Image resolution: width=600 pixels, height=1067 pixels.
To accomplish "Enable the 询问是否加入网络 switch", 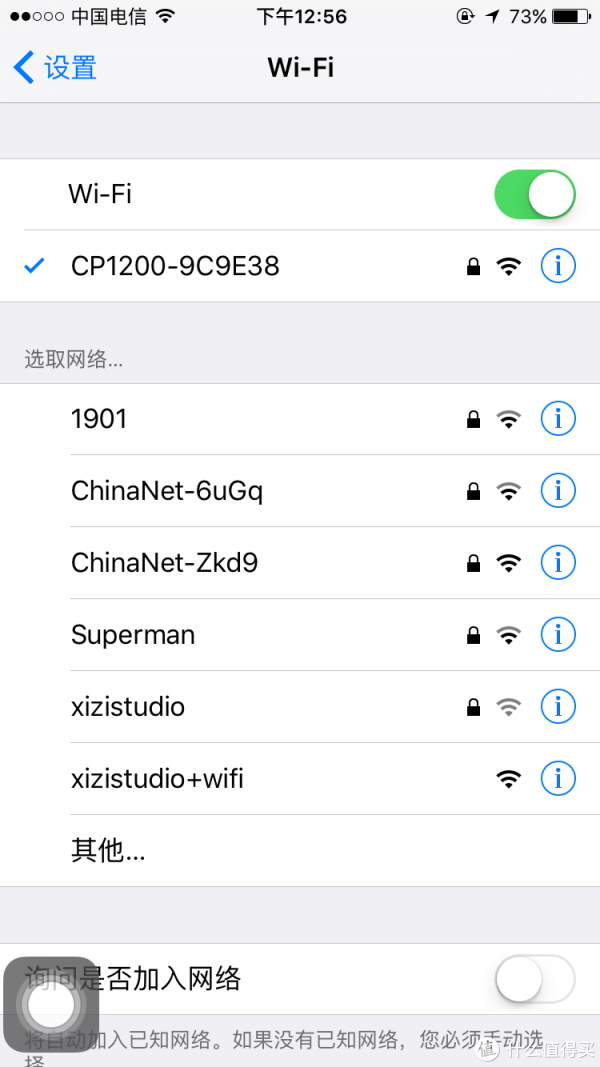I will (x=535, y=979).
